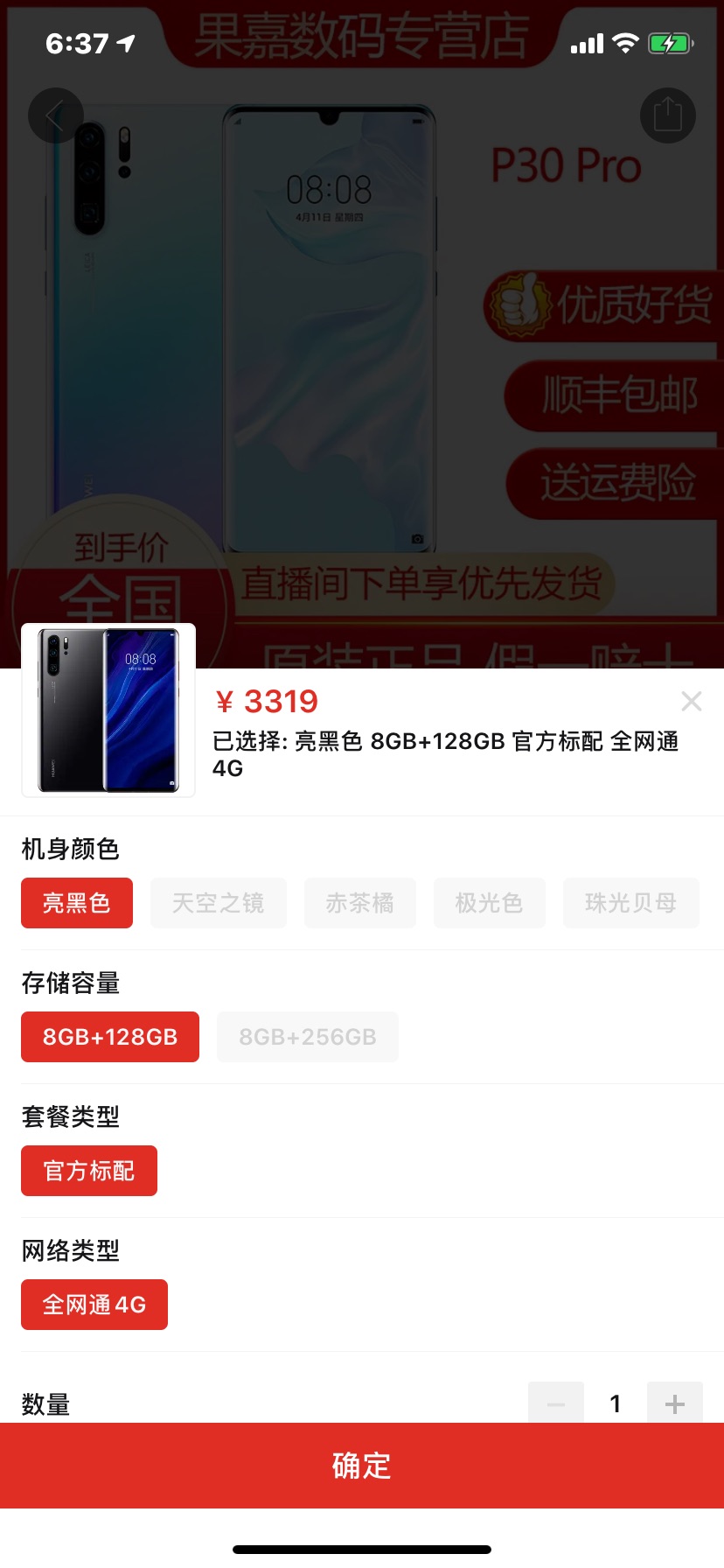Select the 官方标配 package type
Image resolution: width=724 pixels, height=1568 pixels.
89,1171
